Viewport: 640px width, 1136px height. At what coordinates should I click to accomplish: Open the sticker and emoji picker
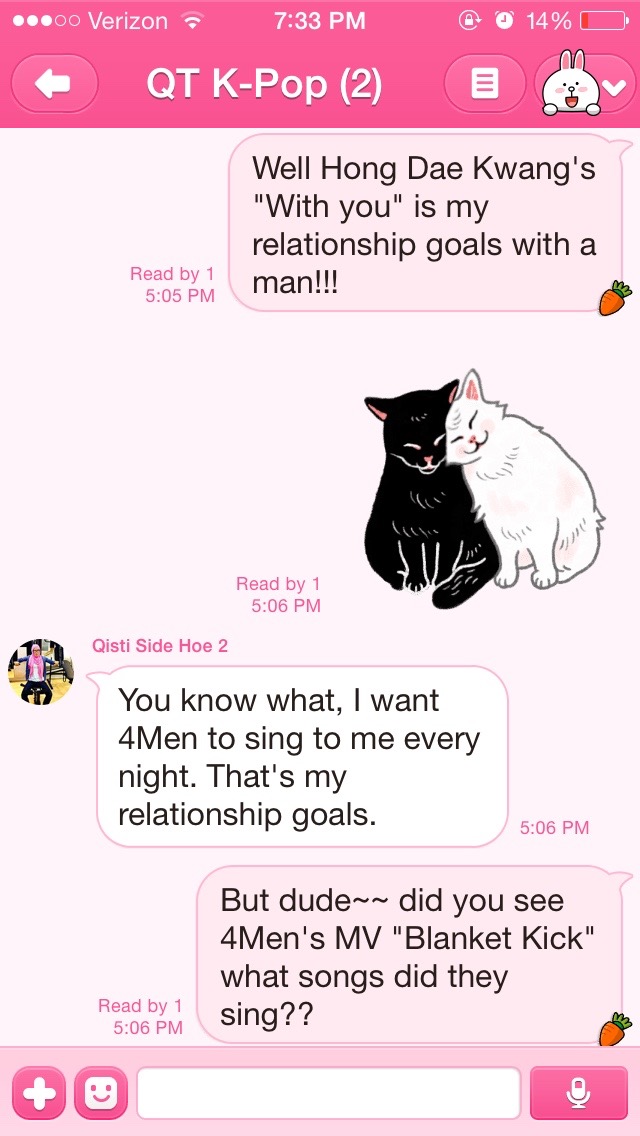tap(100, 1093)
